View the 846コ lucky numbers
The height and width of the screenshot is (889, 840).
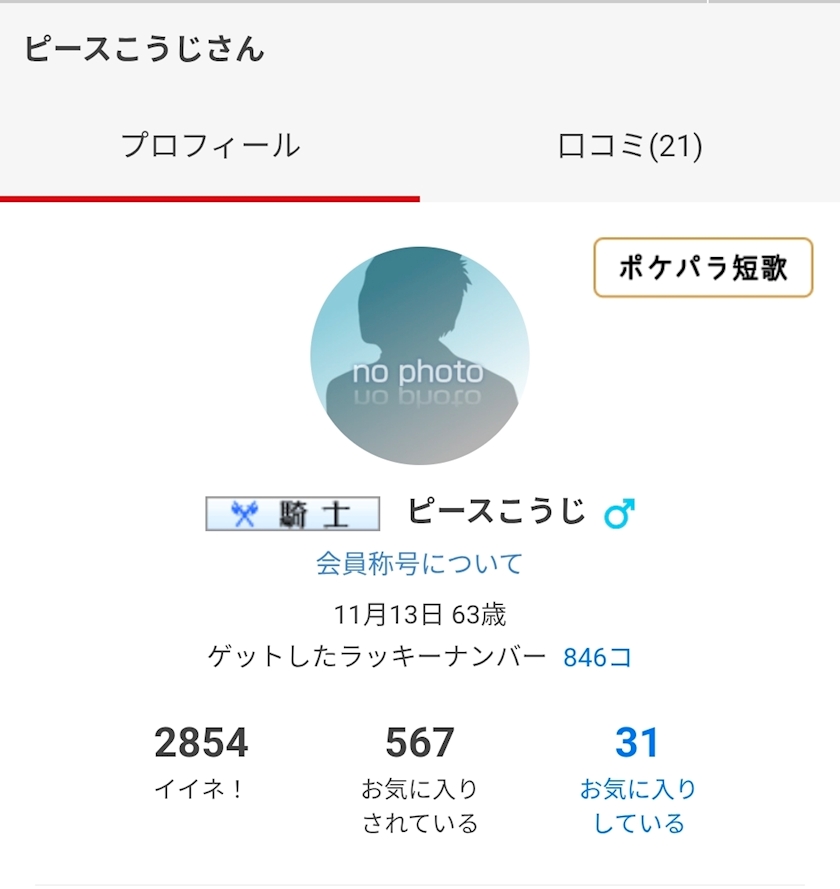click(x=597, y=657)
